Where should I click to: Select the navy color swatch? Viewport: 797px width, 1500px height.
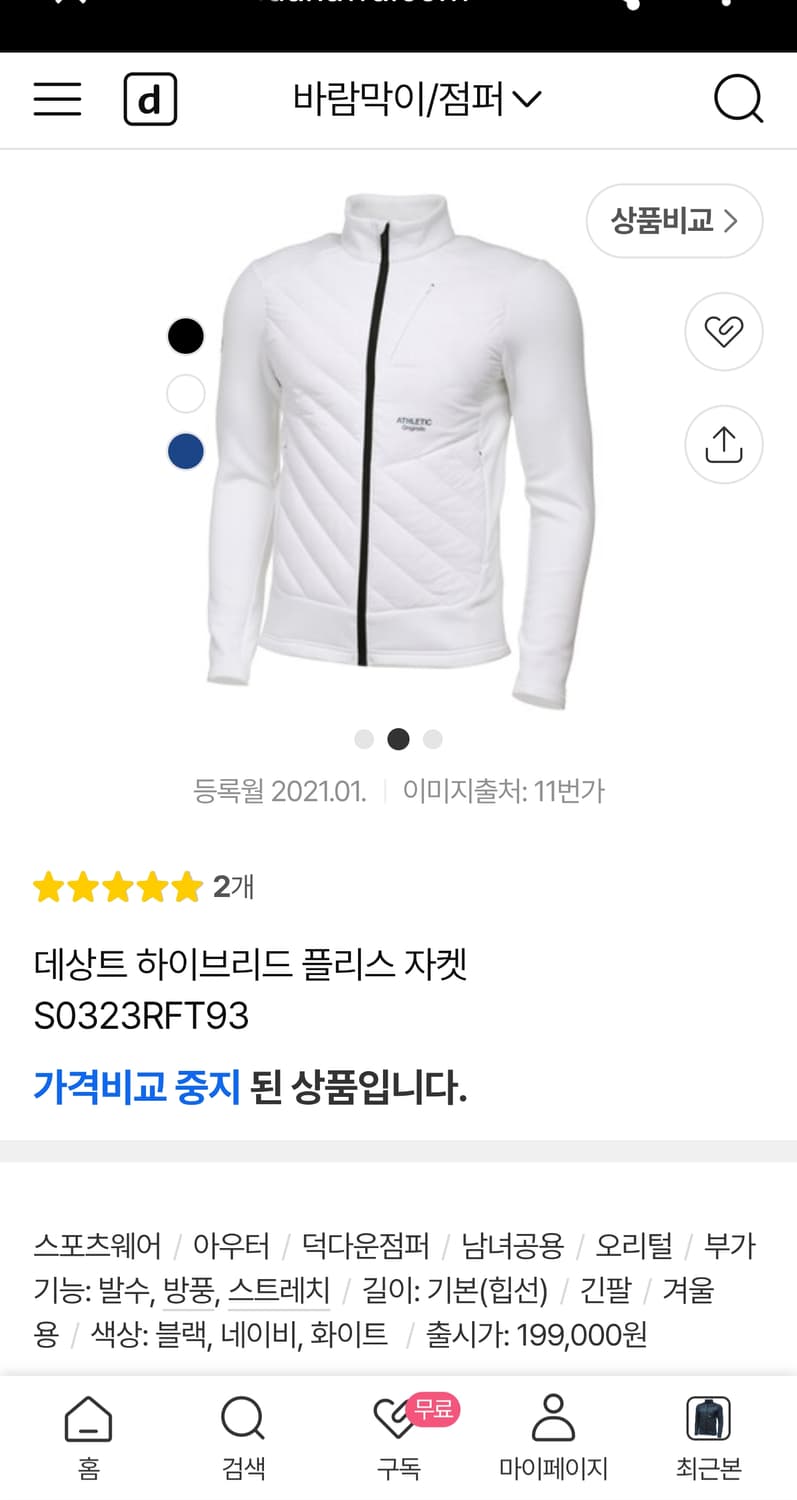pyautogui.click(x=185, y=452)
